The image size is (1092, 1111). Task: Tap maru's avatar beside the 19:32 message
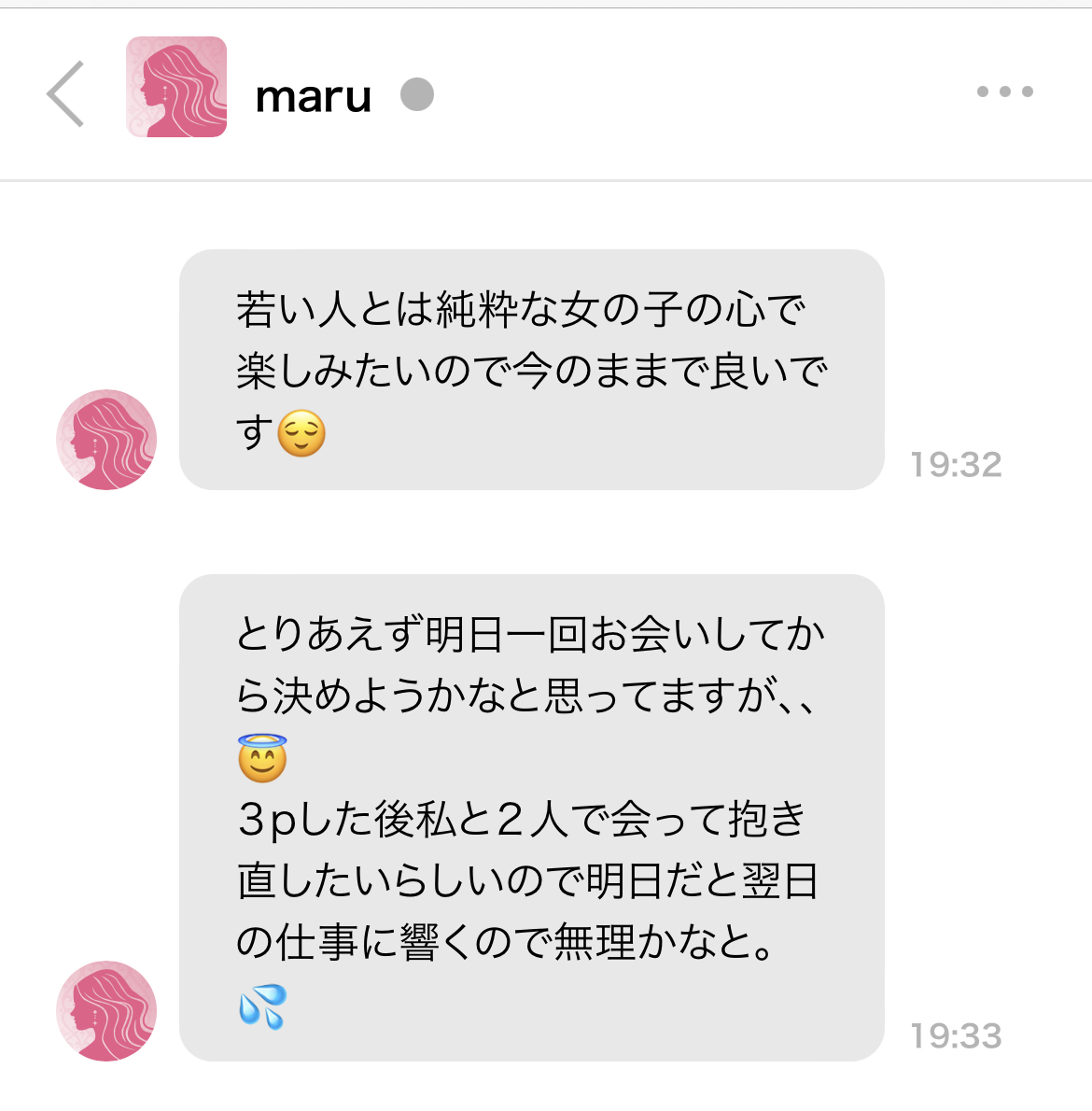tap(105, 439)
